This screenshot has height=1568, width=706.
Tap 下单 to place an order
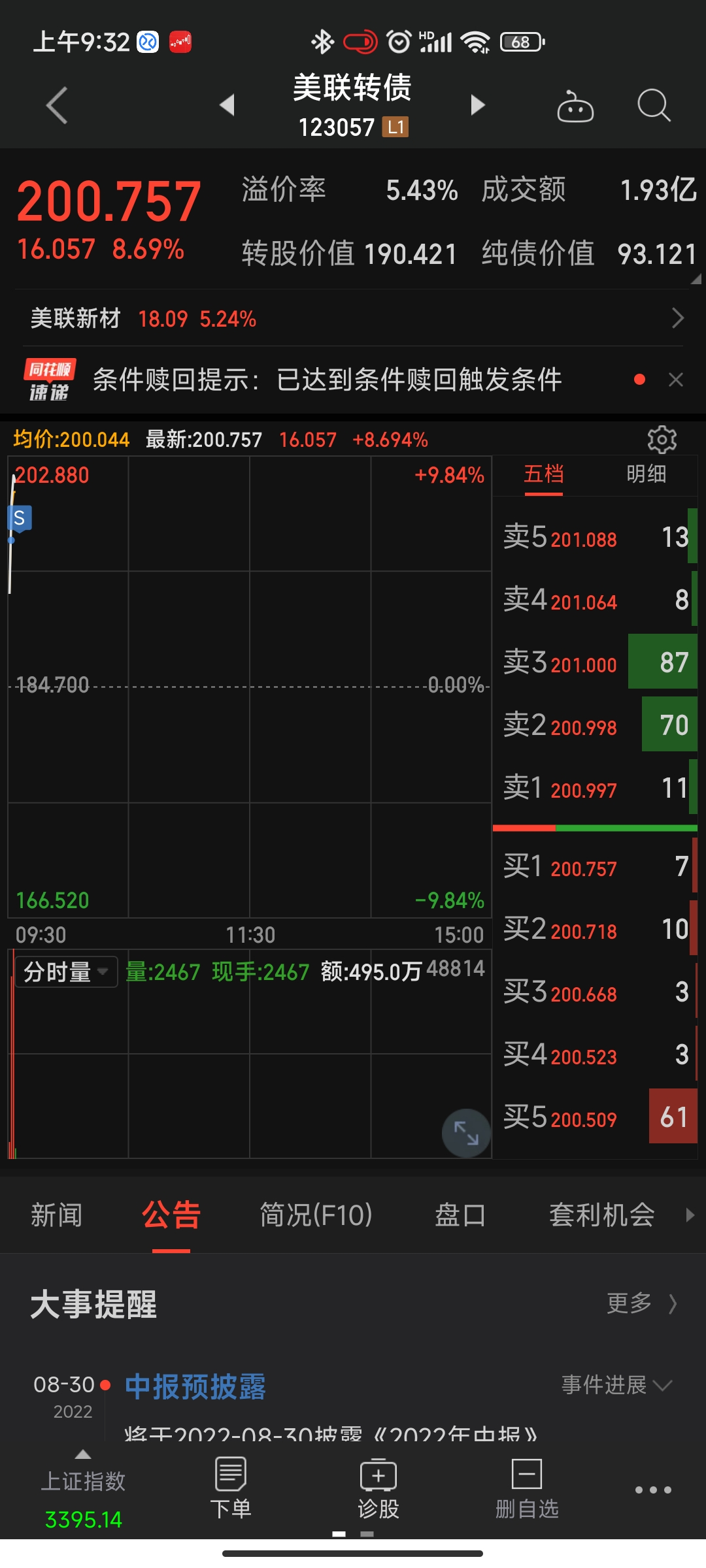[231, 1490]
